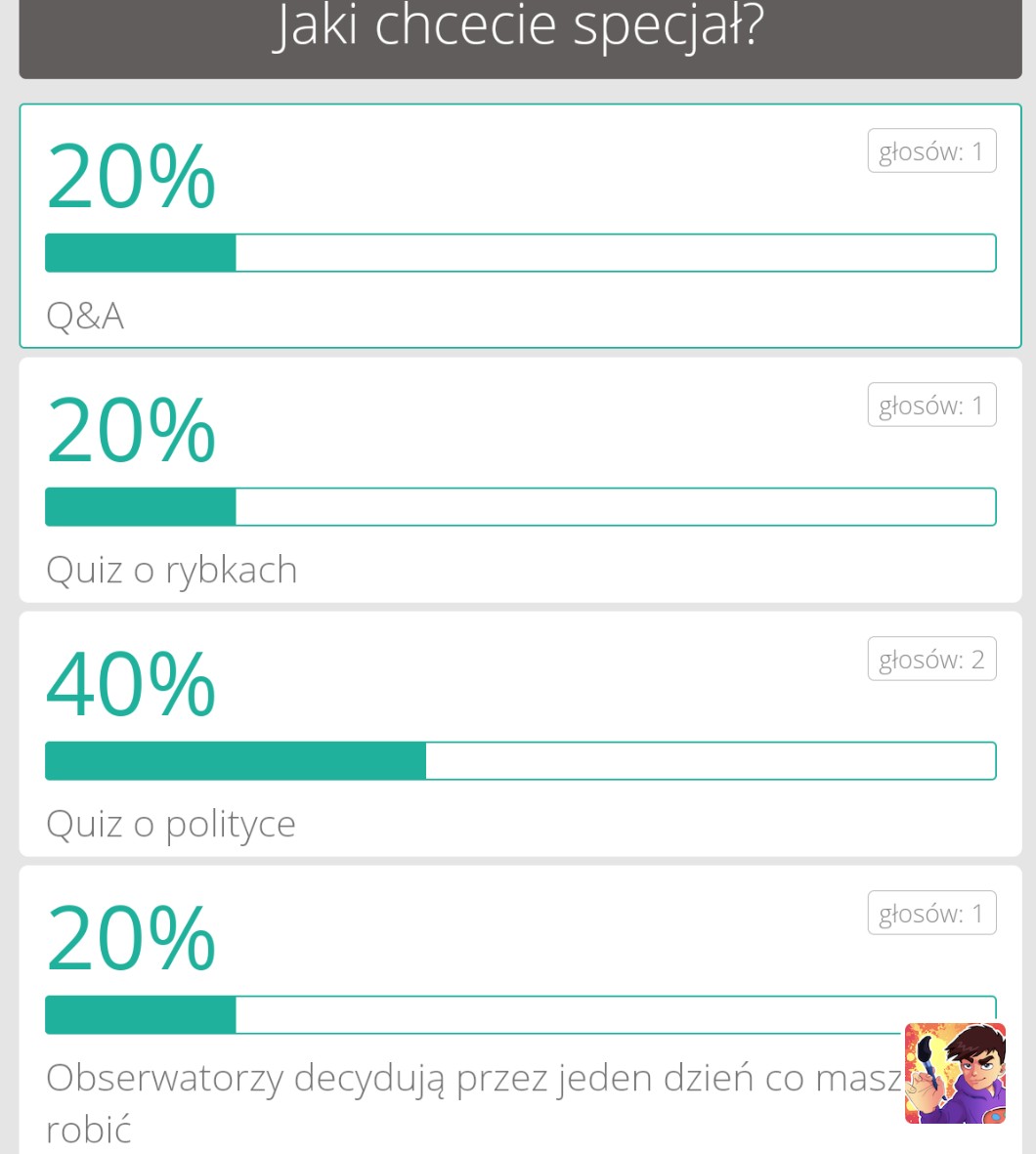This screenshot has width=1036, height=1154.
Task: Open the floating game character icon
Action: pyautogui.click(x=954, y=1073)
